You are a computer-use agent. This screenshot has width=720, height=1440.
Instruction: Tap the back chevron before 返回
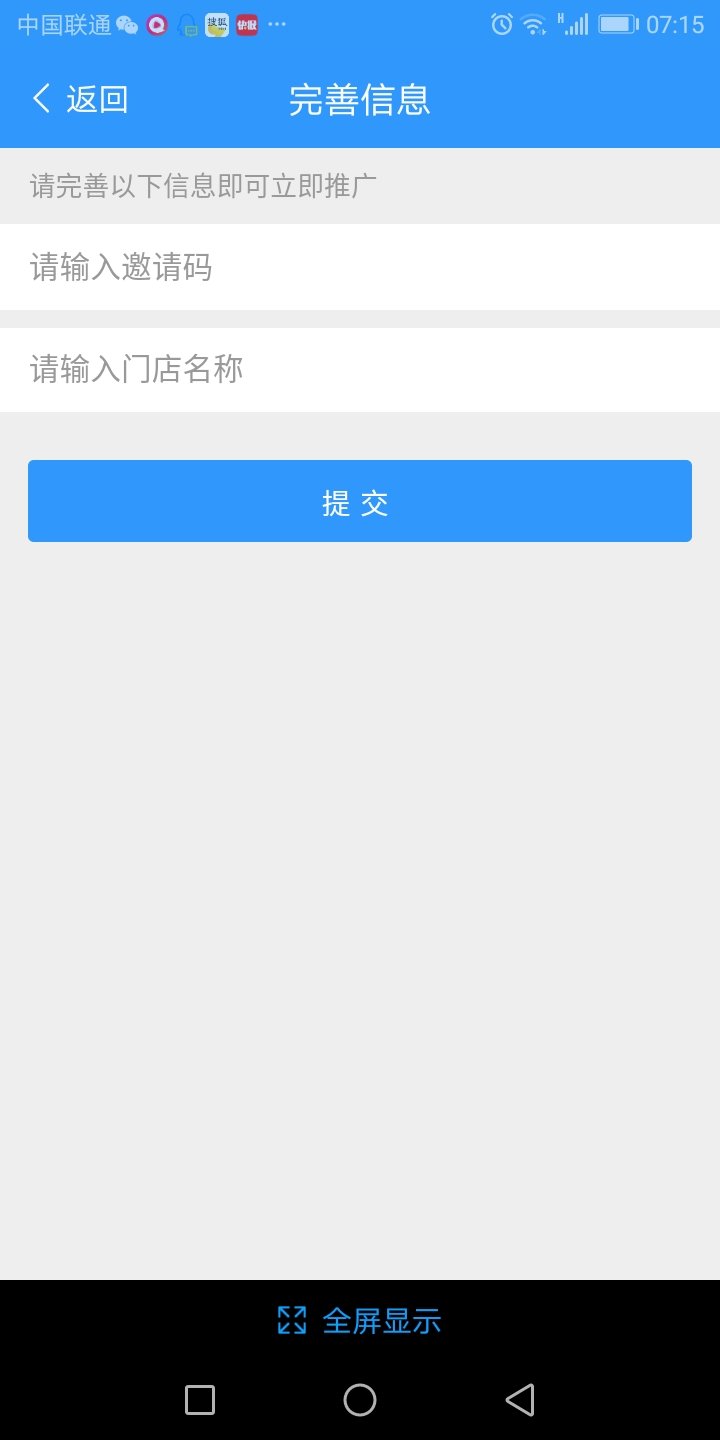(x=38, y=98)
